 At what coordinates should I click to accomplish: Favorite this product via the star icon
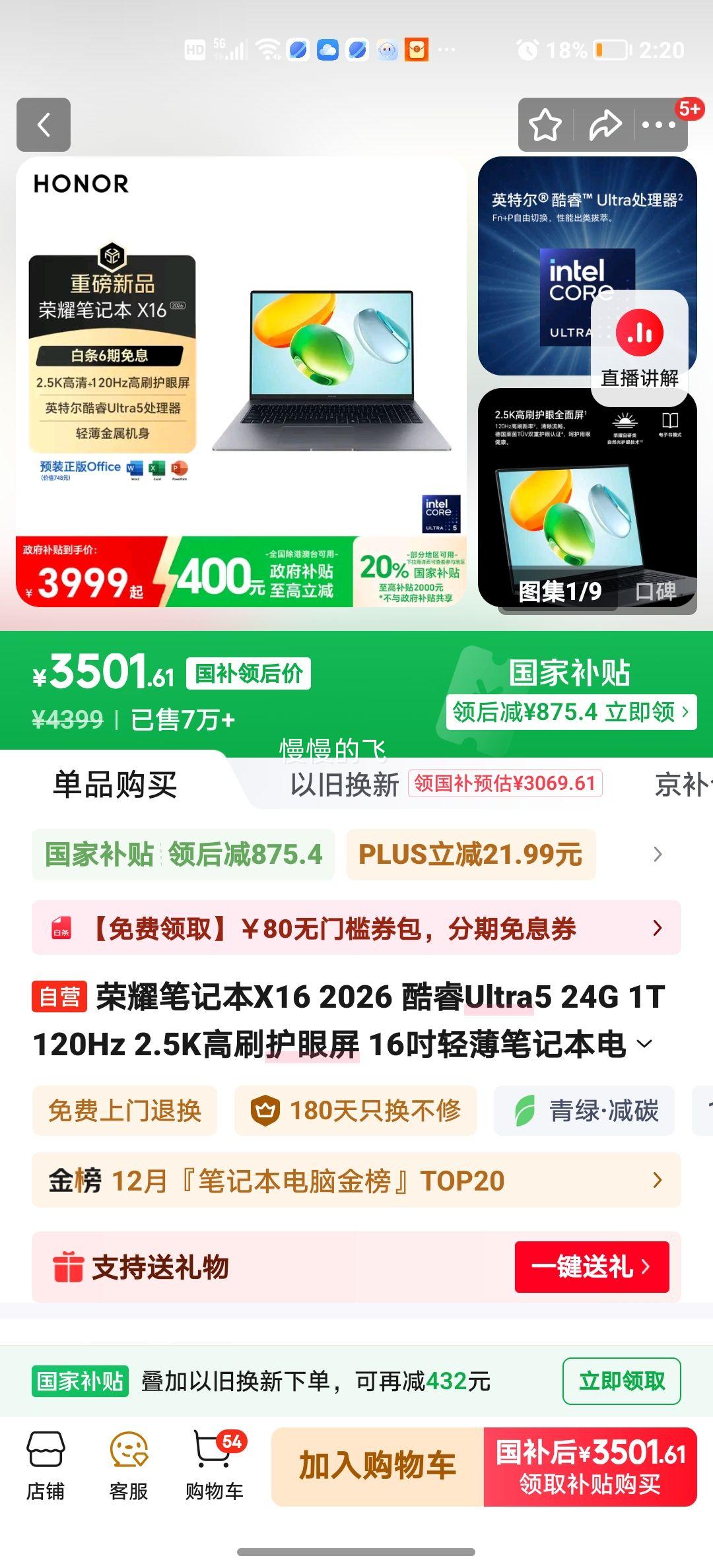(x=545, y=125)
